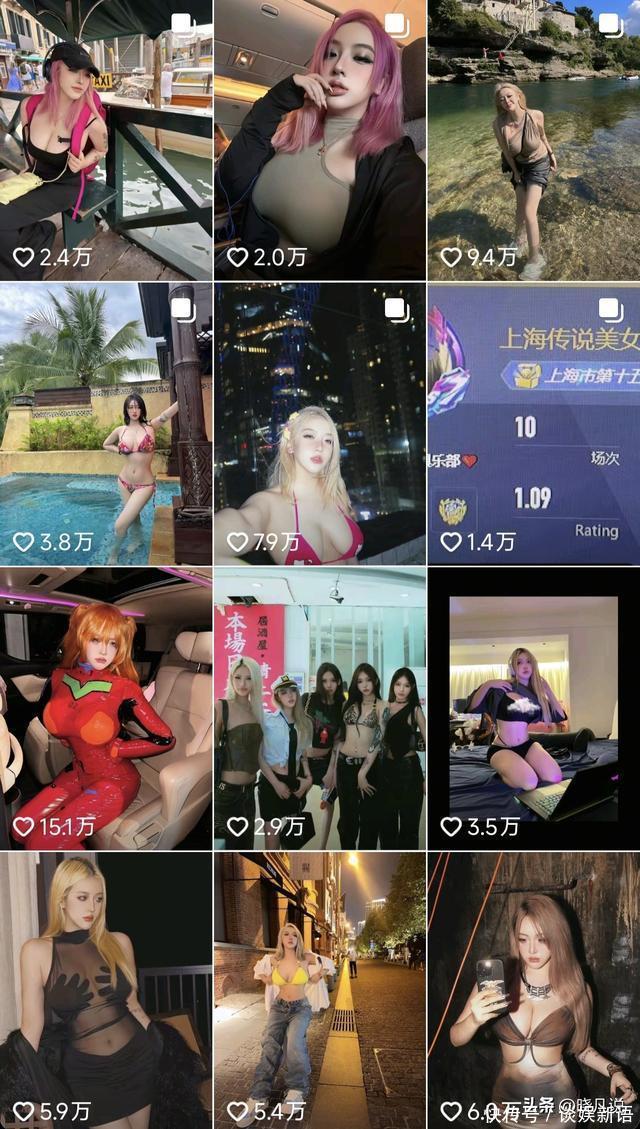Viewport: 640px width, 1129px height.
Task: Open the red cosplay post with 15.1万 likes
Action: coord(106,707)
